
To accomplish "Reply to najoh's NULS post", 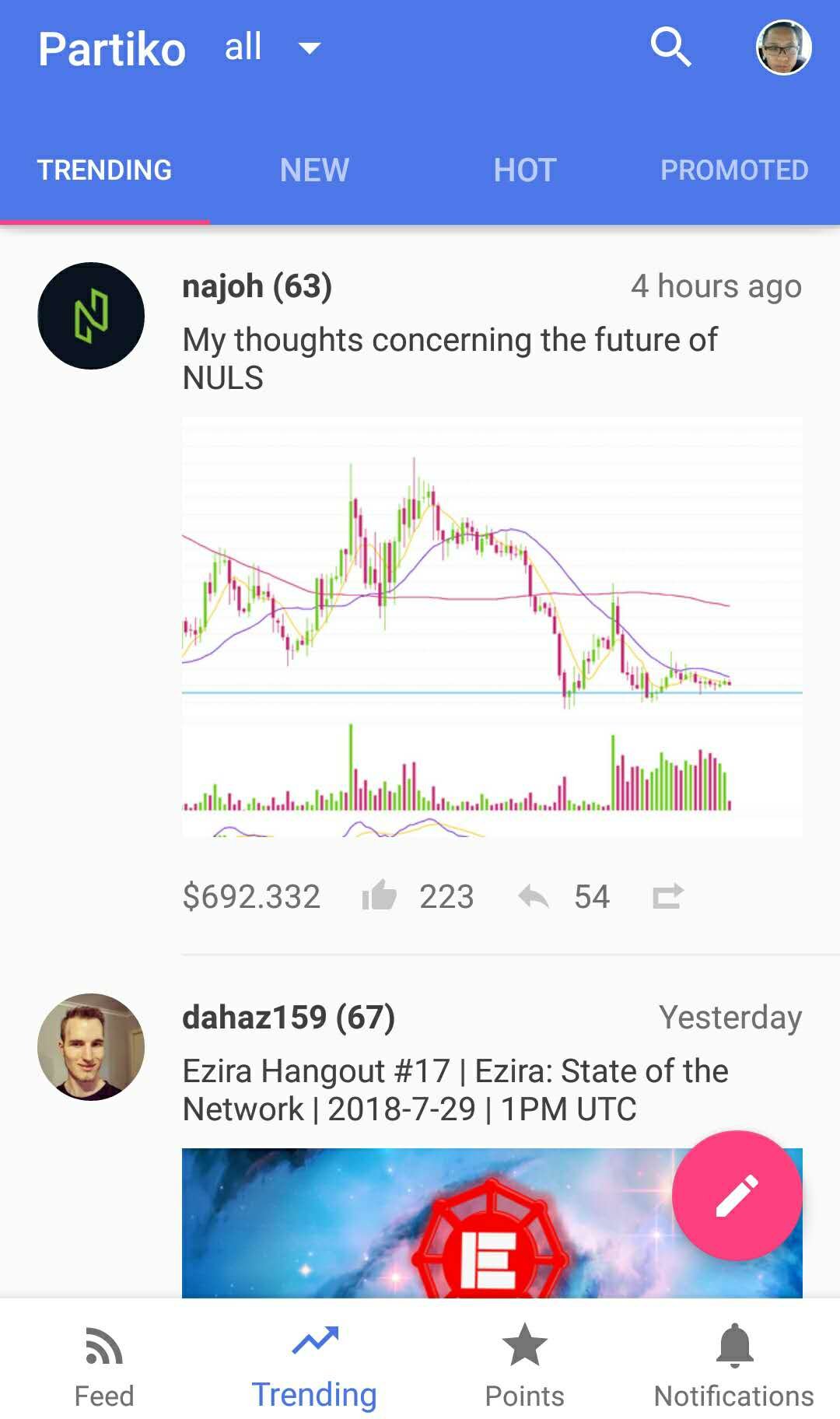I will (x=534, y=896).
